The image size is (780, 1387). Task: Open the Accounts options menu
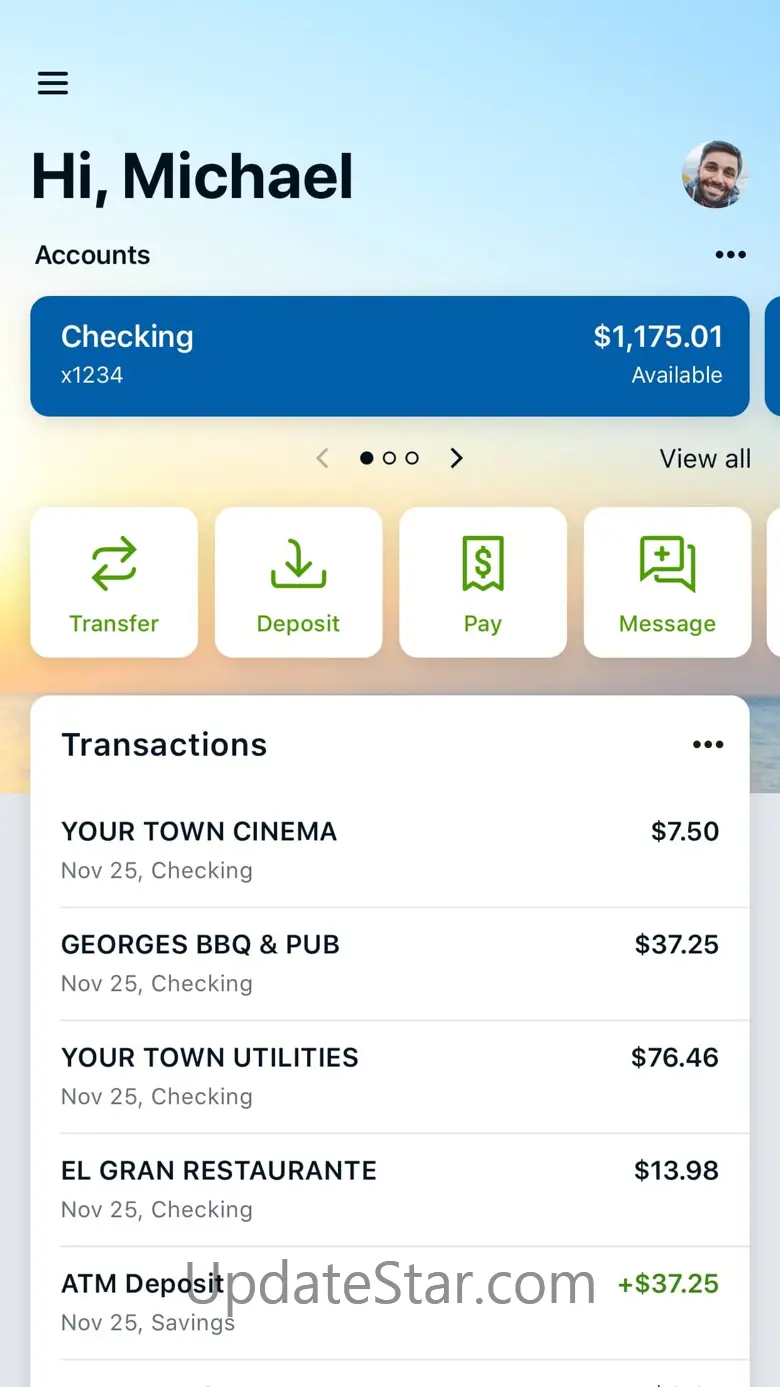[x=731, y=255]
